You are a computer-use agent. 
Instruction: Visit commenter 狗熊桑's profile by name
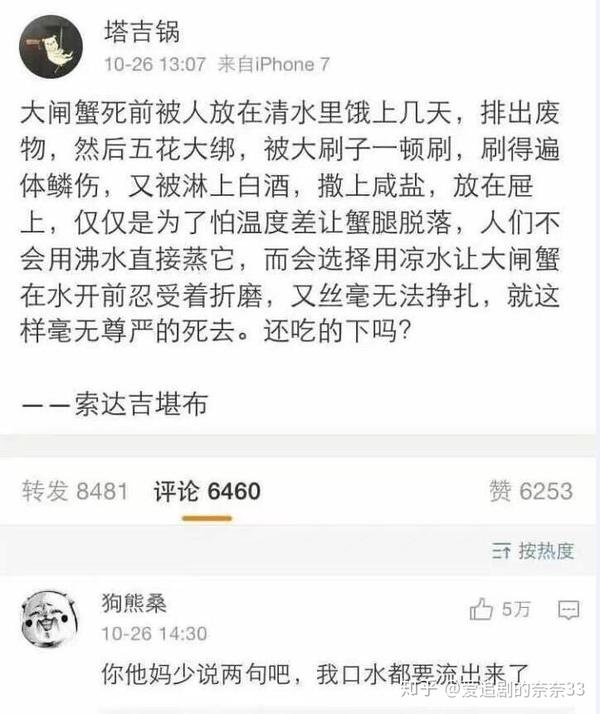click(x=133, y=602)
